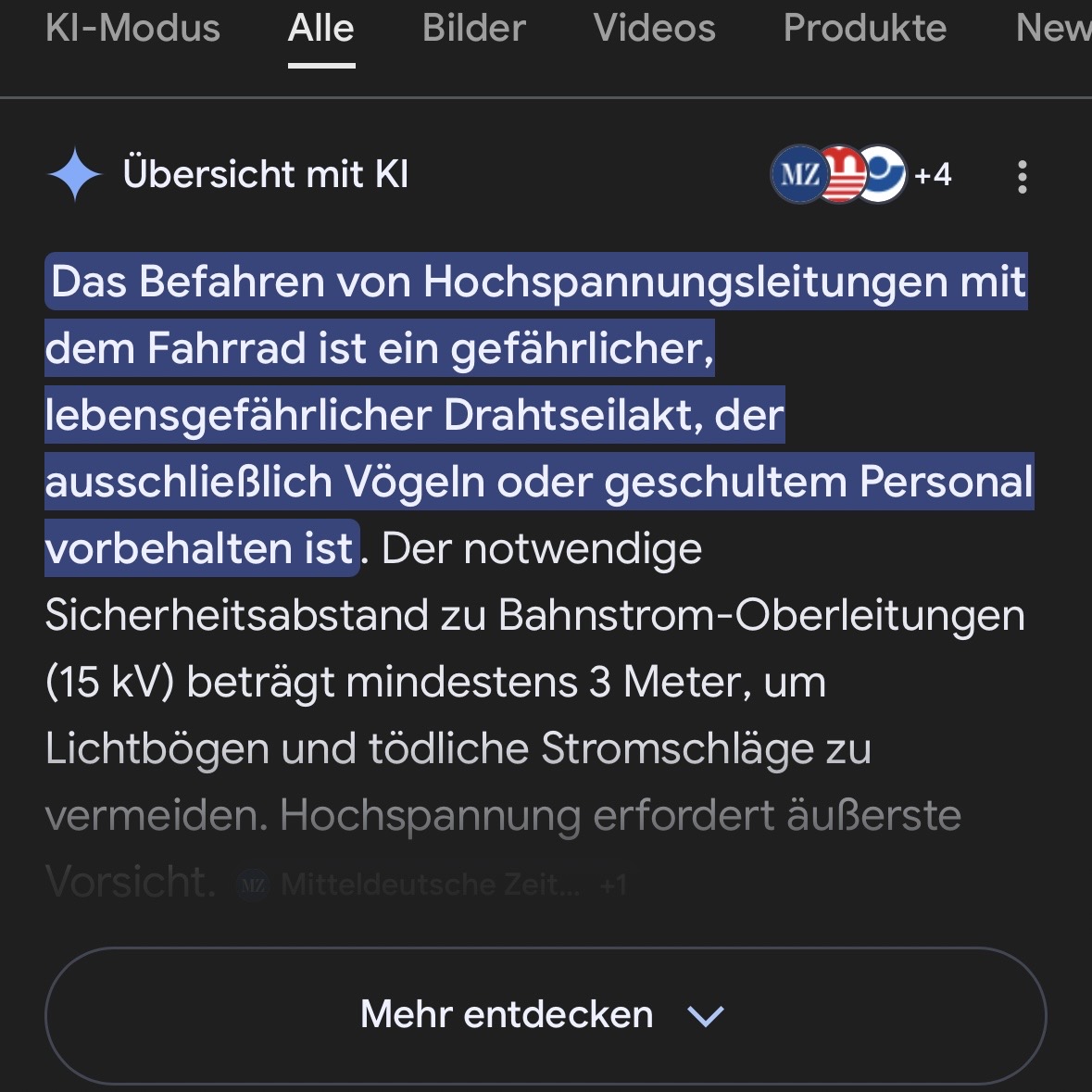The width and height of the screenshot is (1092, 1092).
Task: Open the Videos tab
Action: (654, 29)
